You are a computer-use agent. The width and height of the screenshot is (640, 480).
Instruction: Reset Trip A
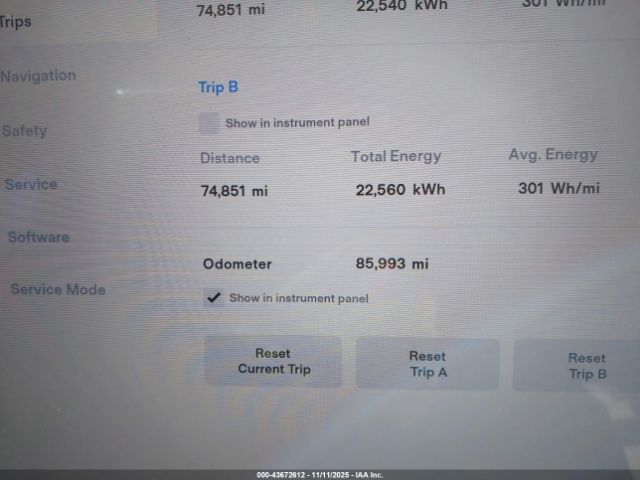[427, 364]
